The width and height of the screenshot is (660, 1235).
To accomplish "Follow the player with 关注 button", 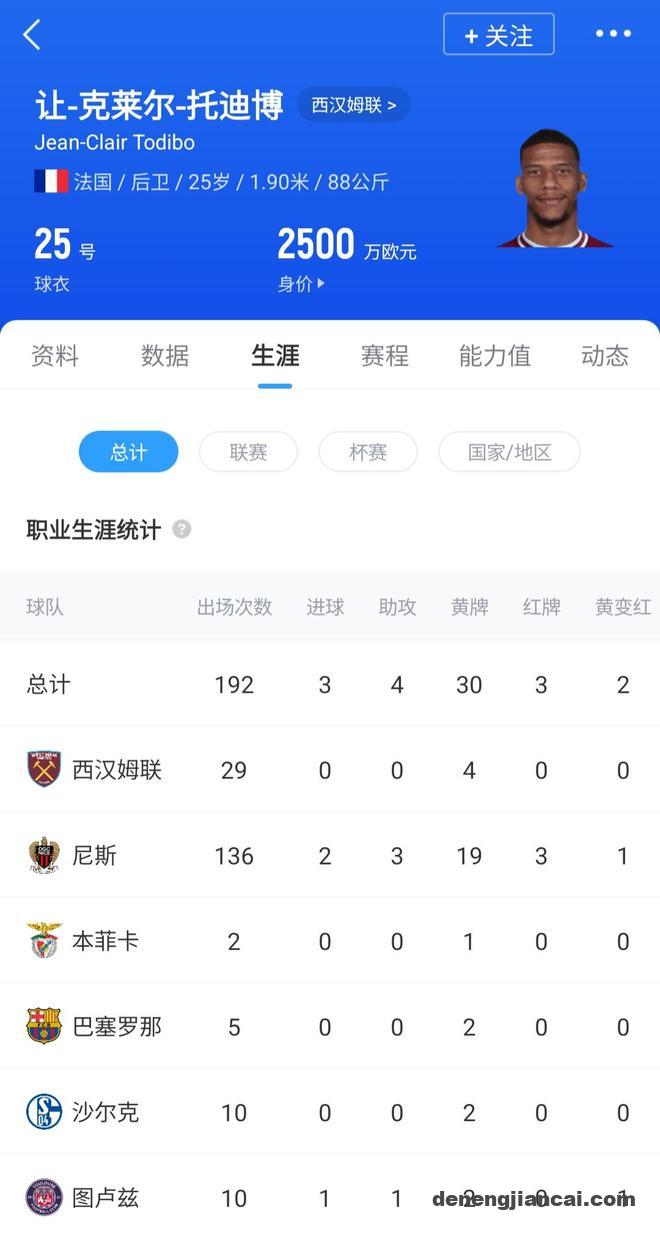I will [x=498, y=35].
